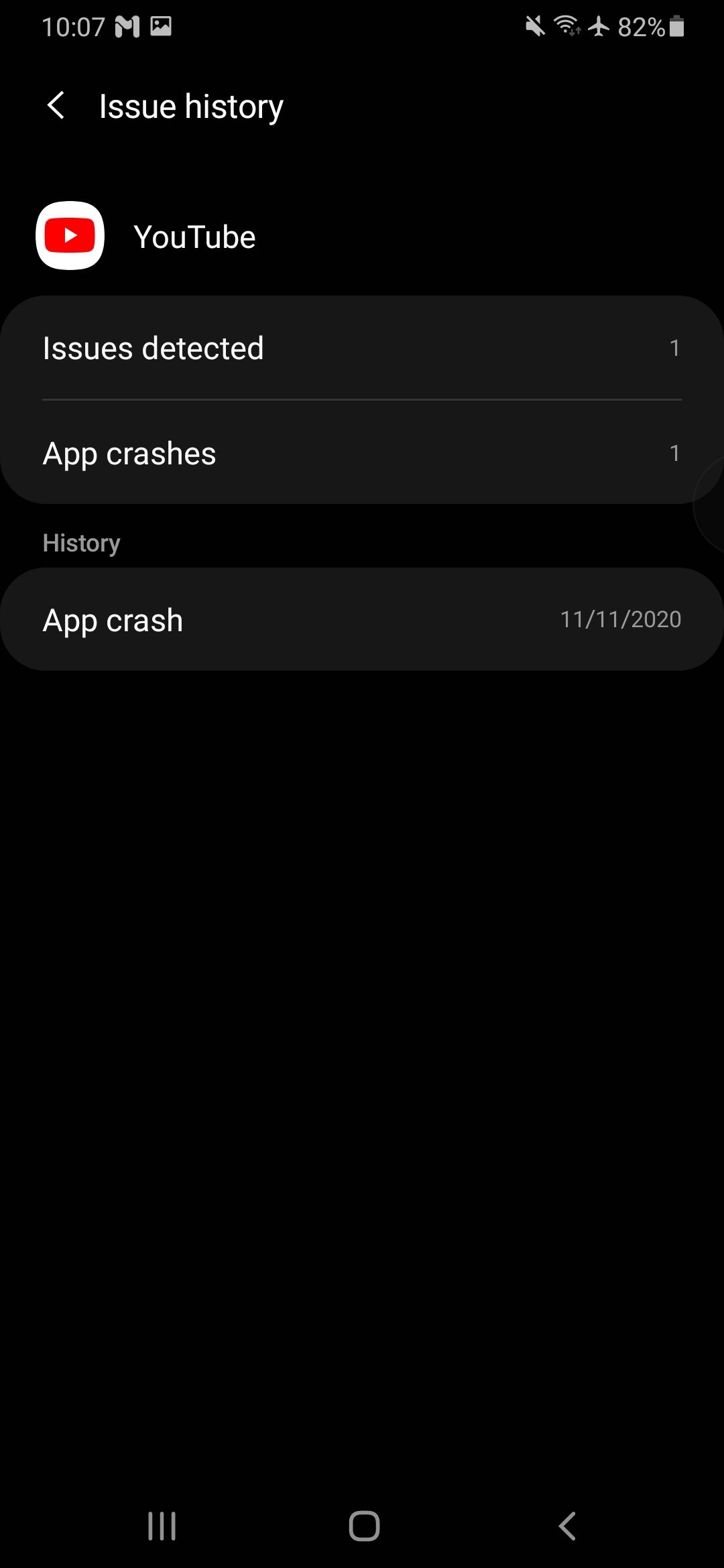Select the count badge next to Issues detected

tap(674, 348)
